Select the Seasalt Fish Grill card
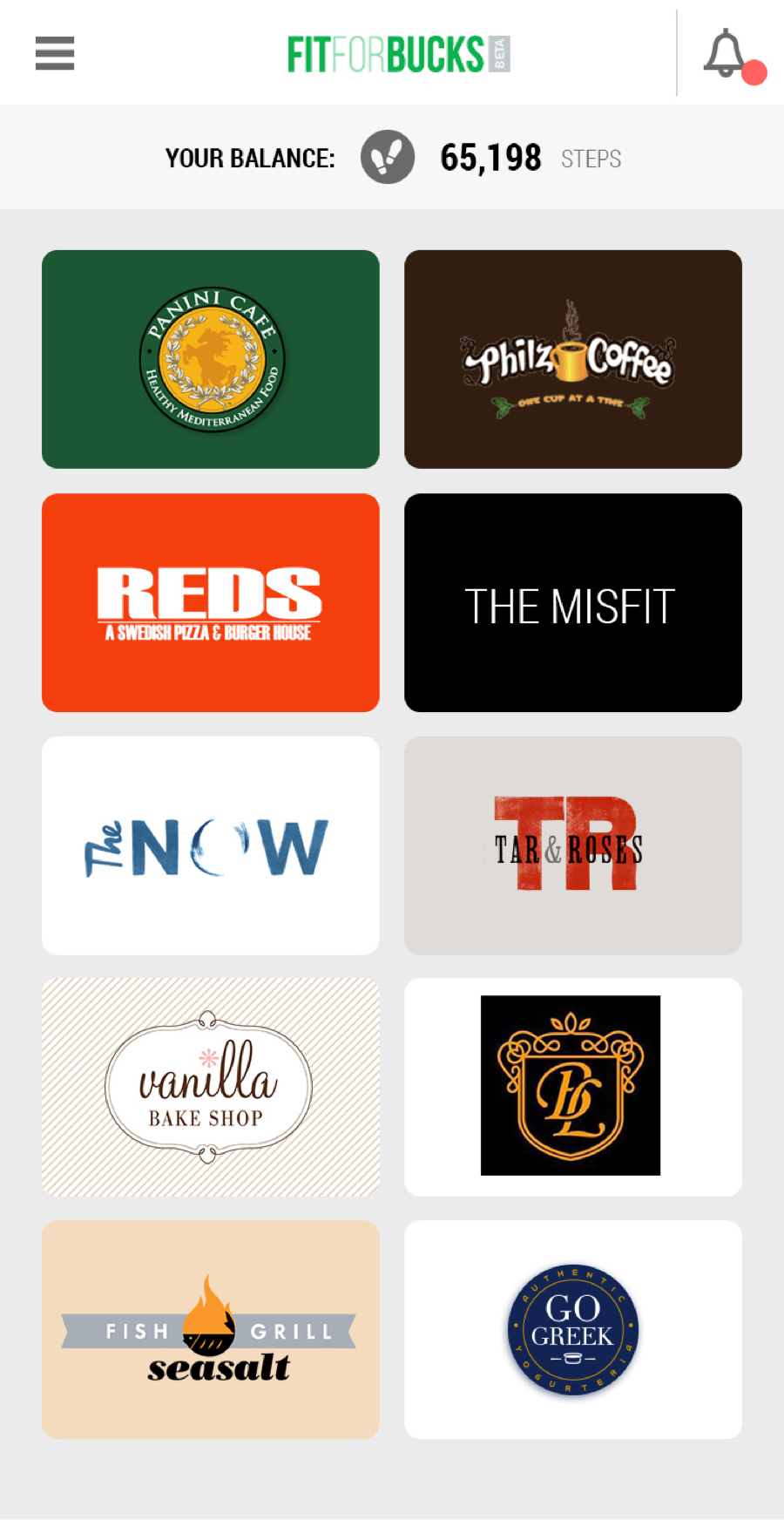Viewport: 784px width, 1520px height. coord(211,1329)
